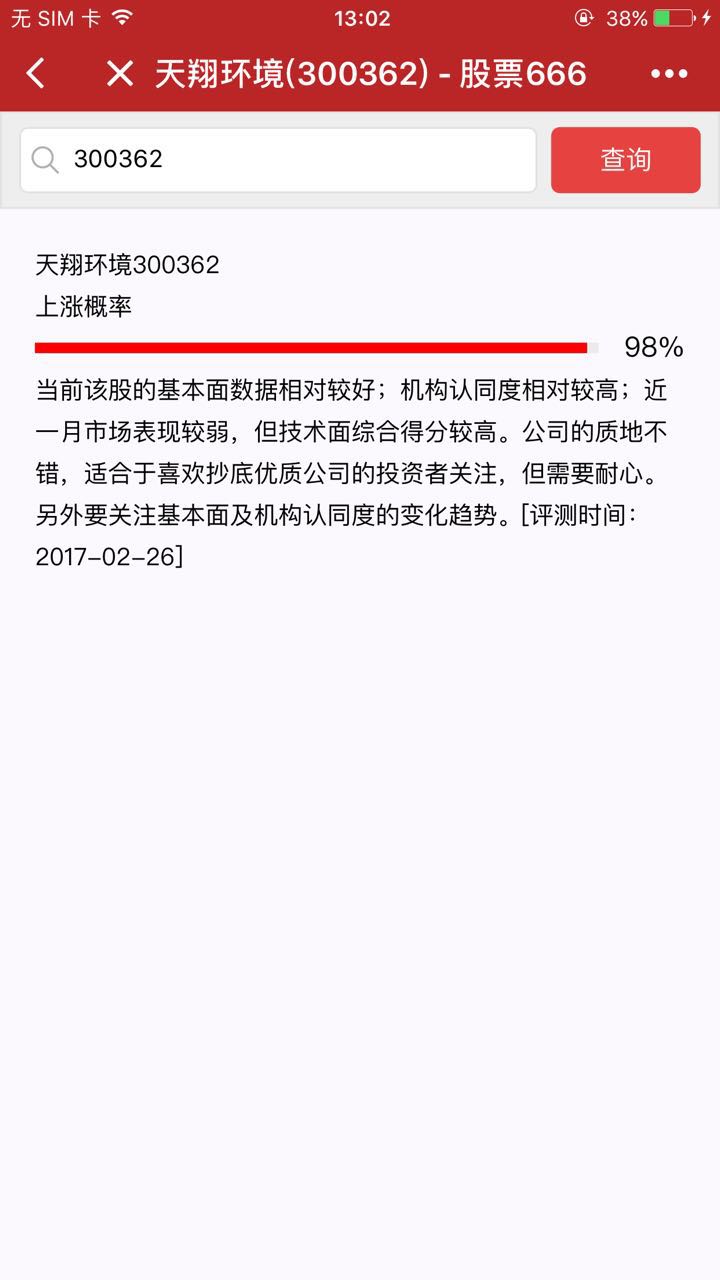720x1280 pixels.
Task: Go back using the back arrow
Action: pyautogui.click(x=36, y=73)
